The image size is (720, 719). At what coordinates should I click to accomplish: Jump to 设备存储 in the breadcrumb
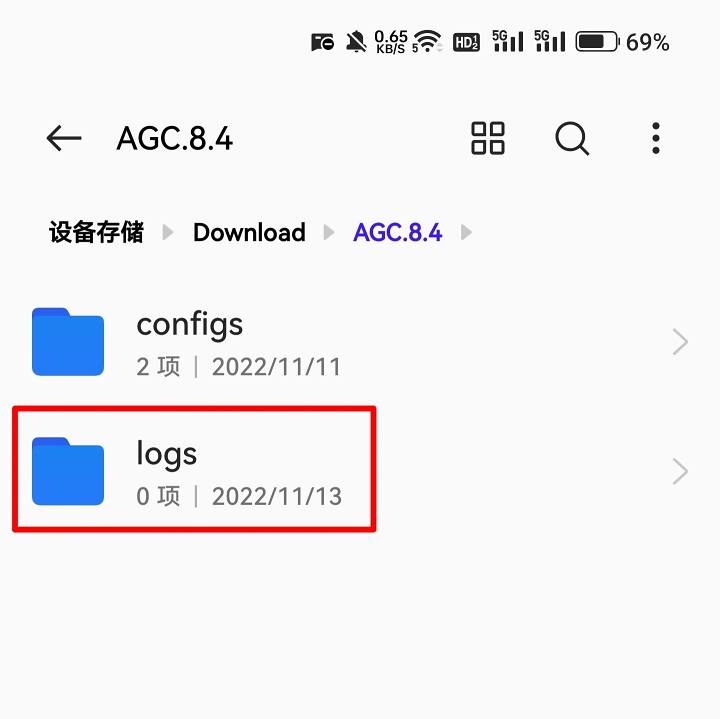coord(96,233)
